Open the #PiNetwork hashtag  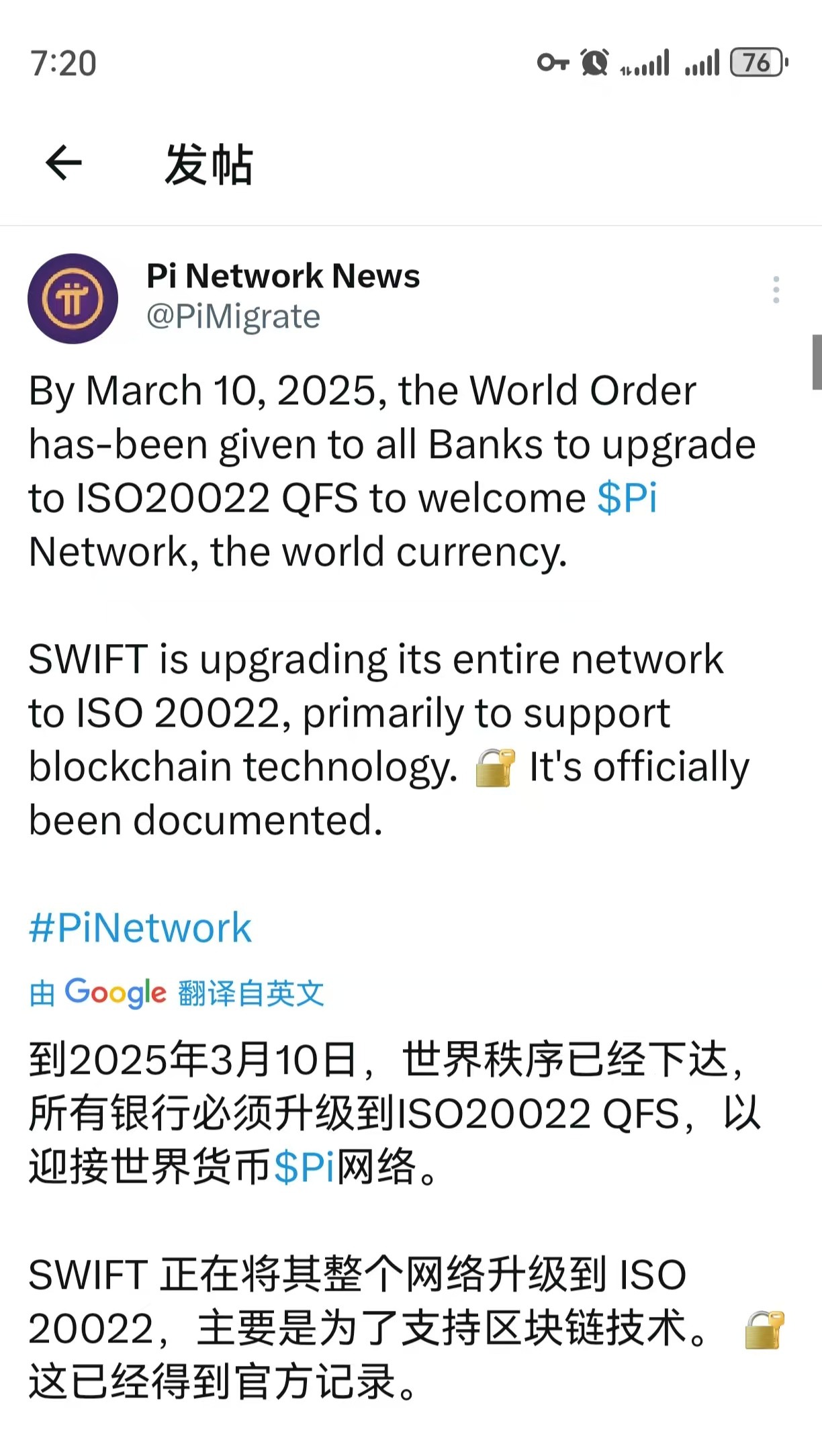[140, 928]
